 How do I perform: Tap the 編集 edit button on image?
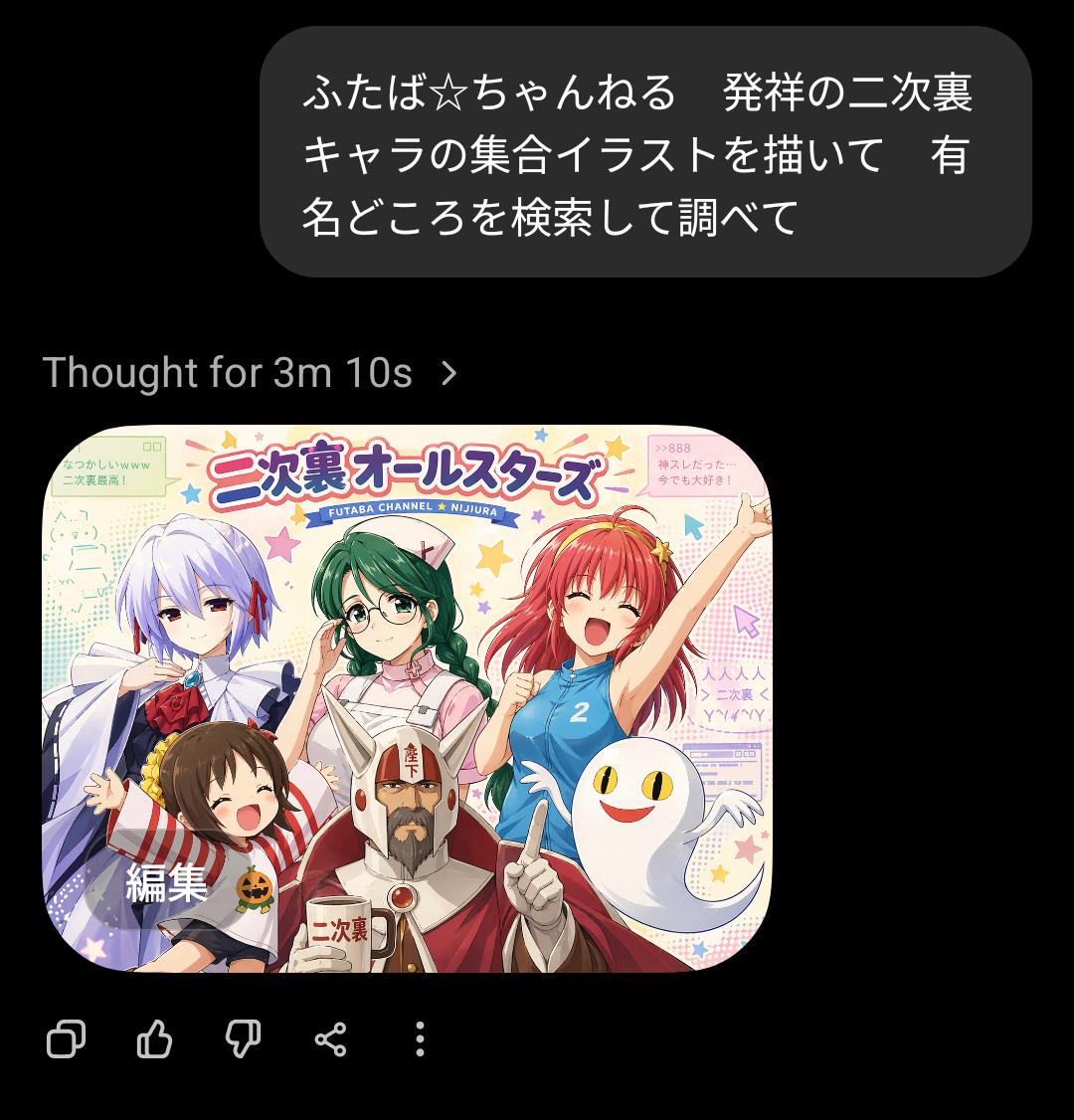tap(166, 883)
